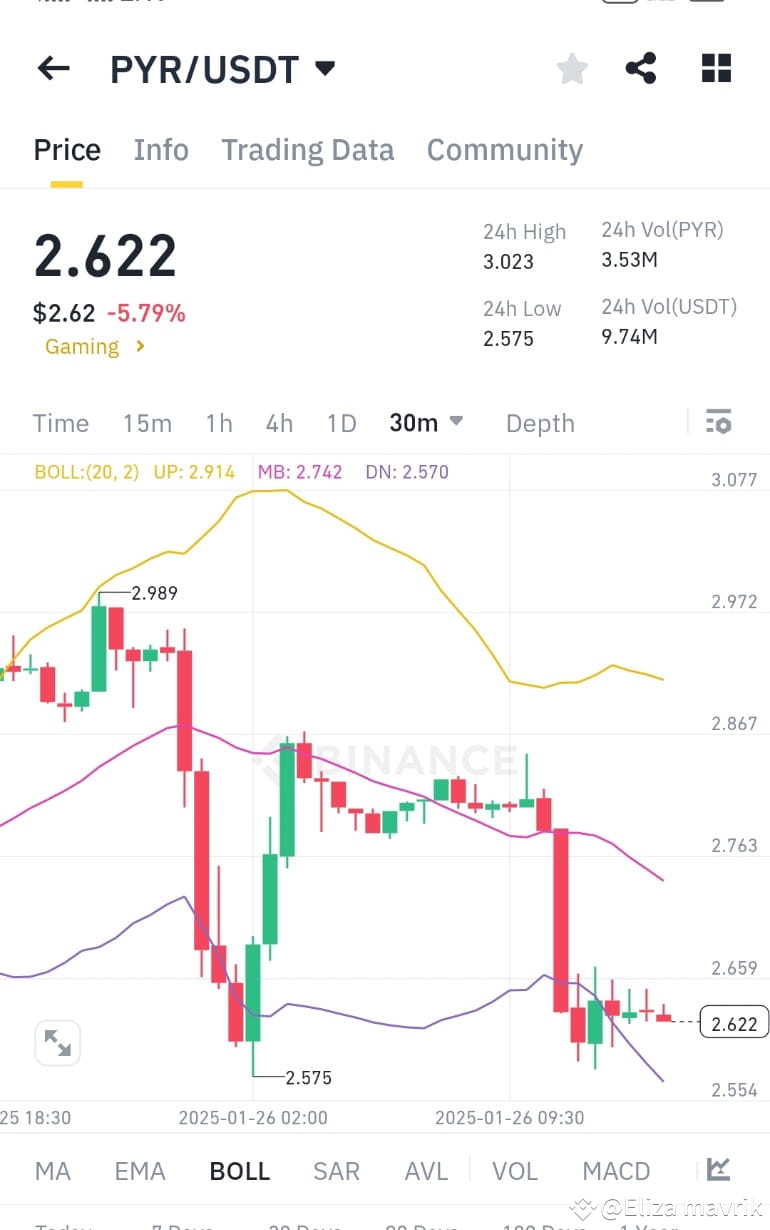Tap the current price marker showing 2.622
The height and width of the screenshot is (1230, 770).
coord(733,1023)
